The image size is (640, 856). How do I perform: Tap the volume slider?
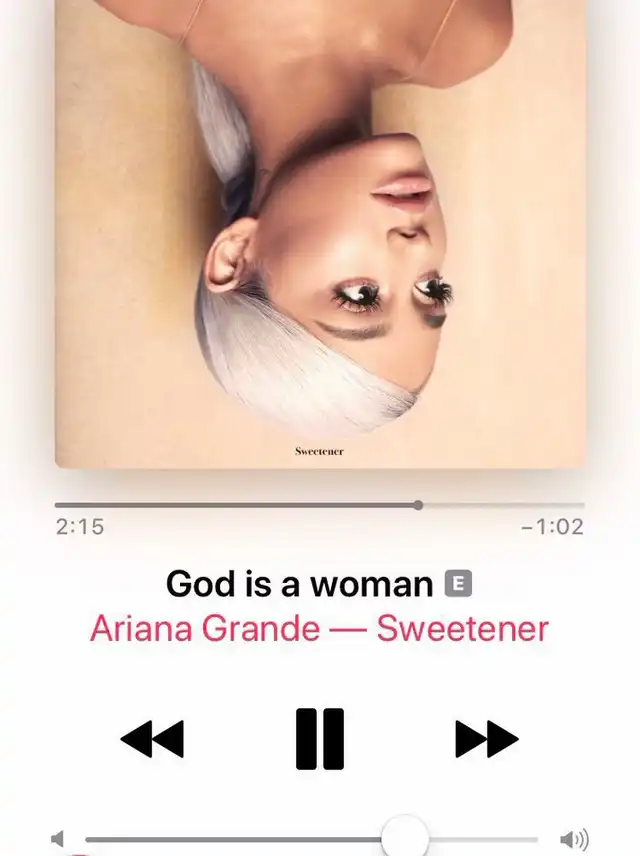coord(311,838)
